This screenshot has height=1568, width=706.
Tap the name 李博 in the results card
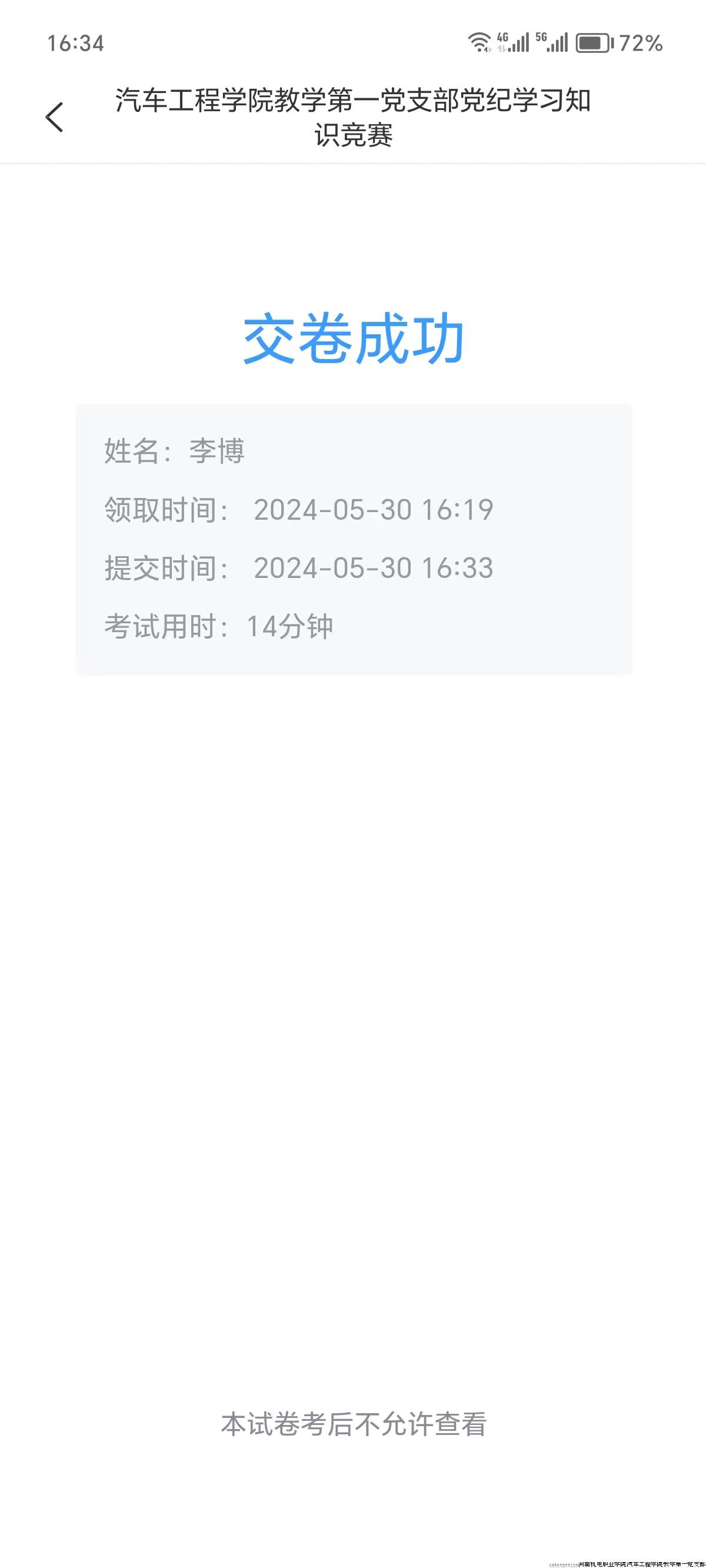tap(217, 451)
